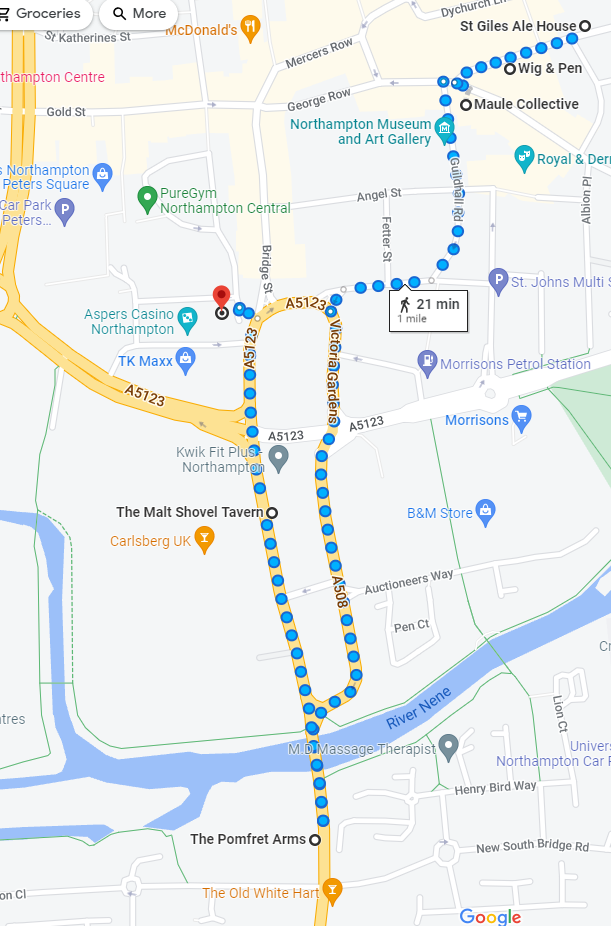Open Northampton Museum and Art Gallery marker
Screen dimensions: 611x926
(446, 128)
